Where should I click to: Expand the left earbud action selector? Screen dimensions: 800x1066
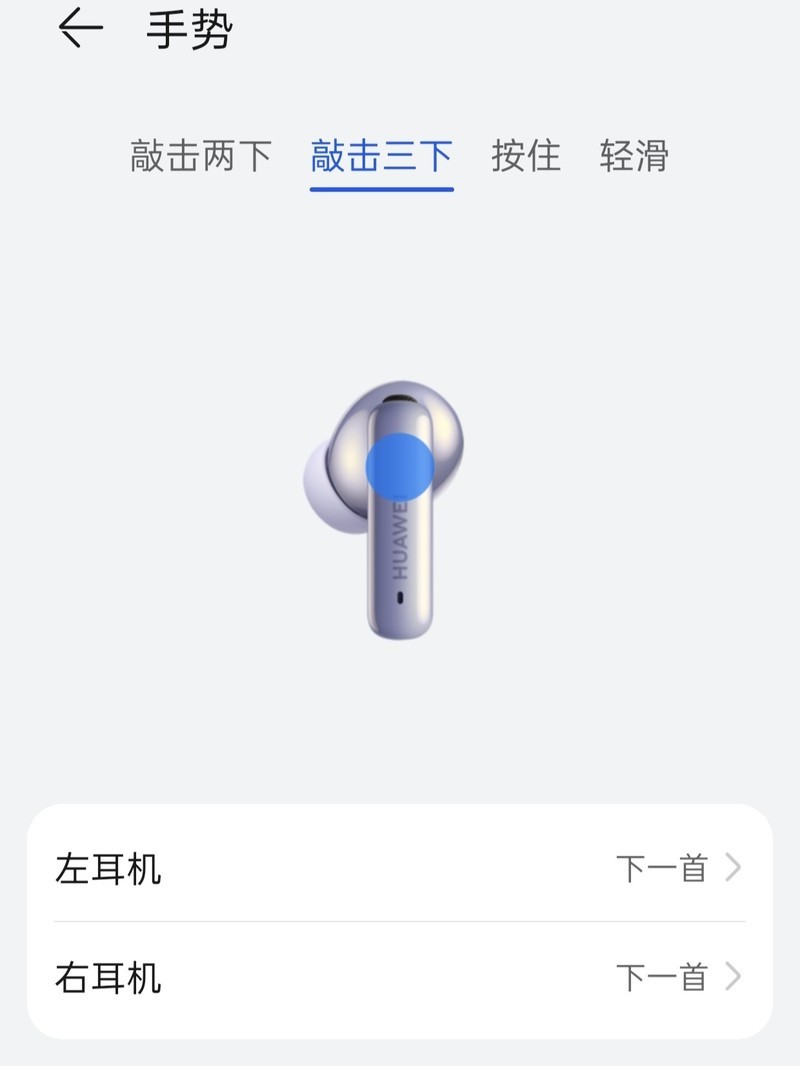pyautogui.click(x=400, y=870)
